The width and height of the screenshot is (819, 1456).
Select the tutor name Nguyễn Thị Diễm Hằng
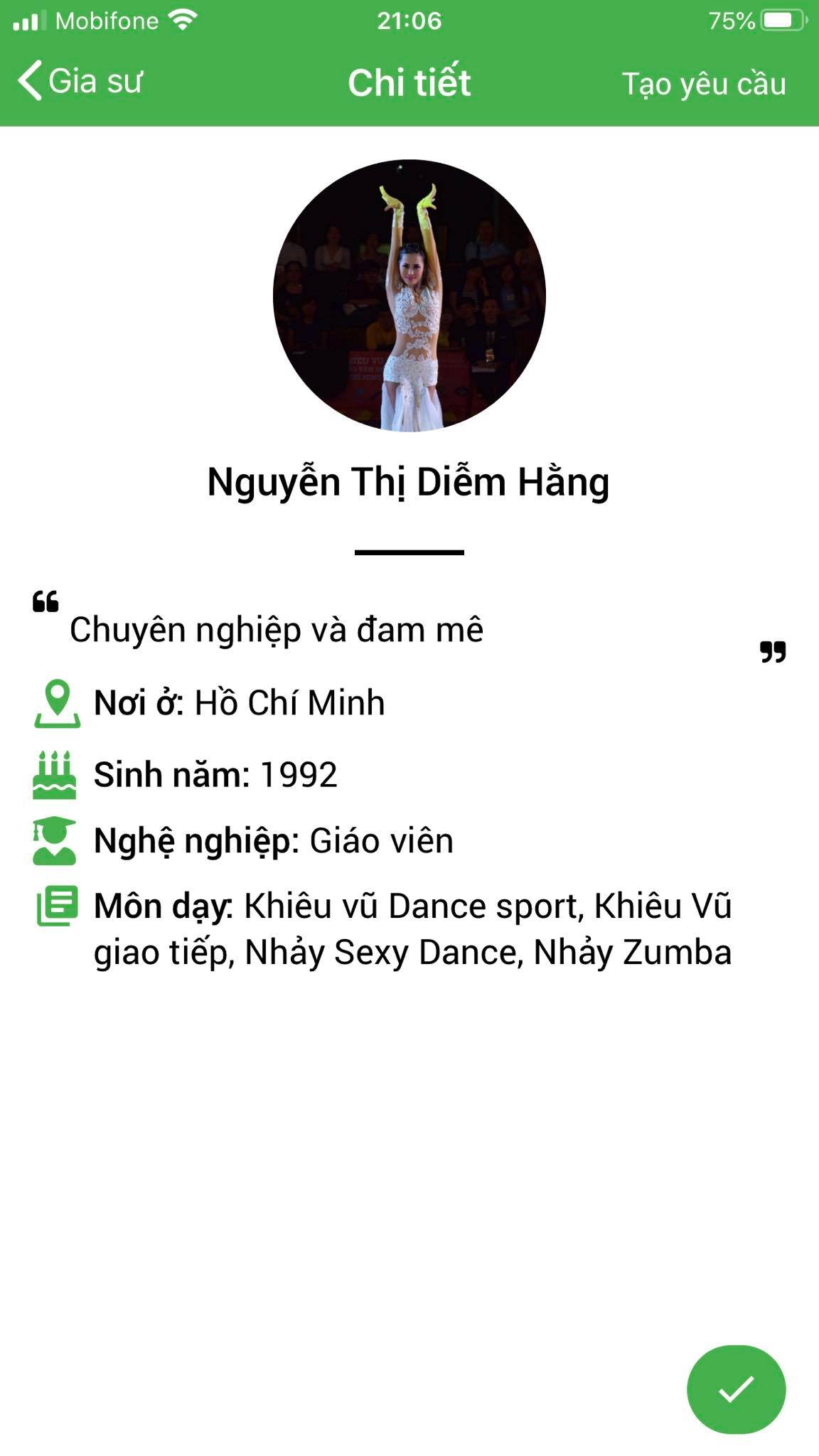pos(409,483)
